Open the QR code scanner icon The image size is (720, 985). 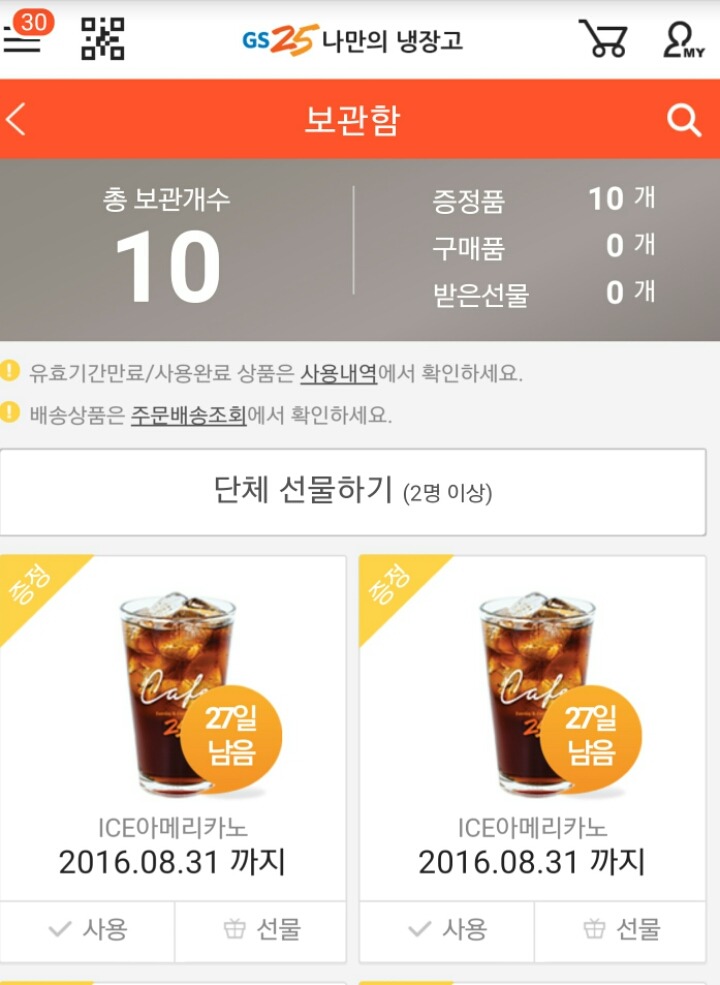102,39
